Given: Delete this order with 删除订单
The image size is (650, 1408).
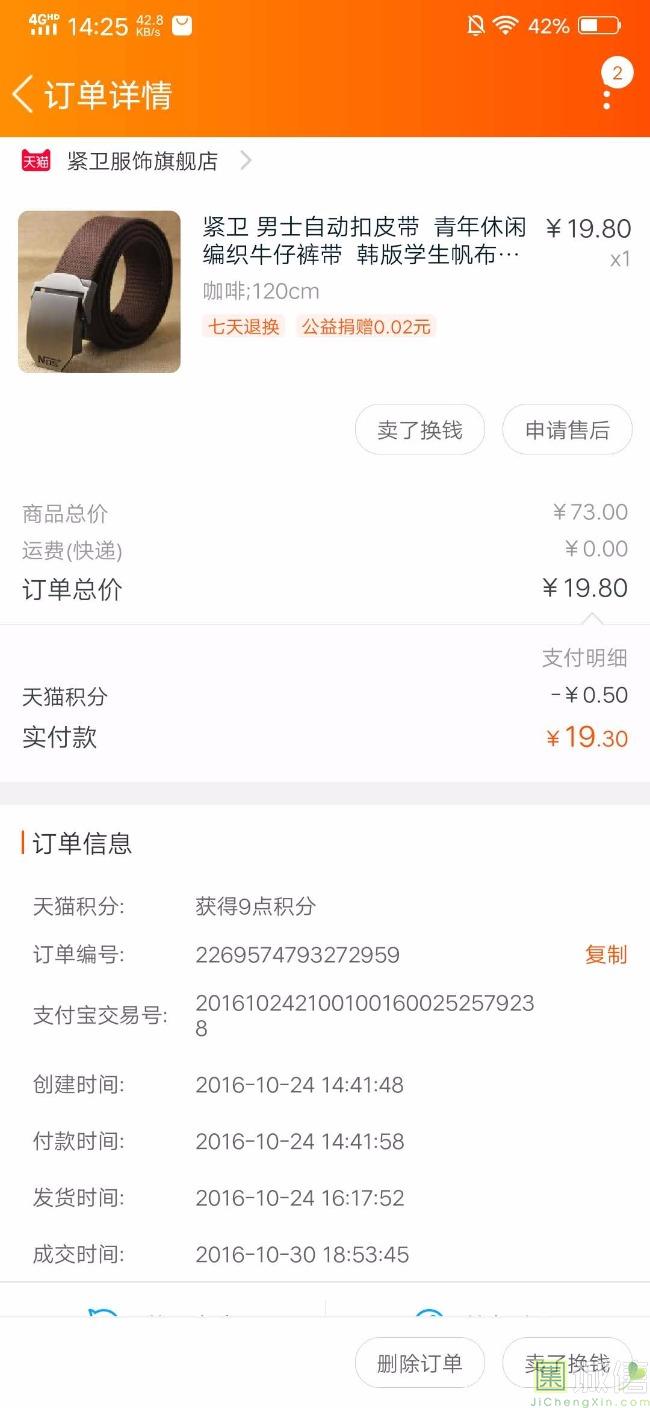Looking at the screenshot, I should [x=420, y=1363].
